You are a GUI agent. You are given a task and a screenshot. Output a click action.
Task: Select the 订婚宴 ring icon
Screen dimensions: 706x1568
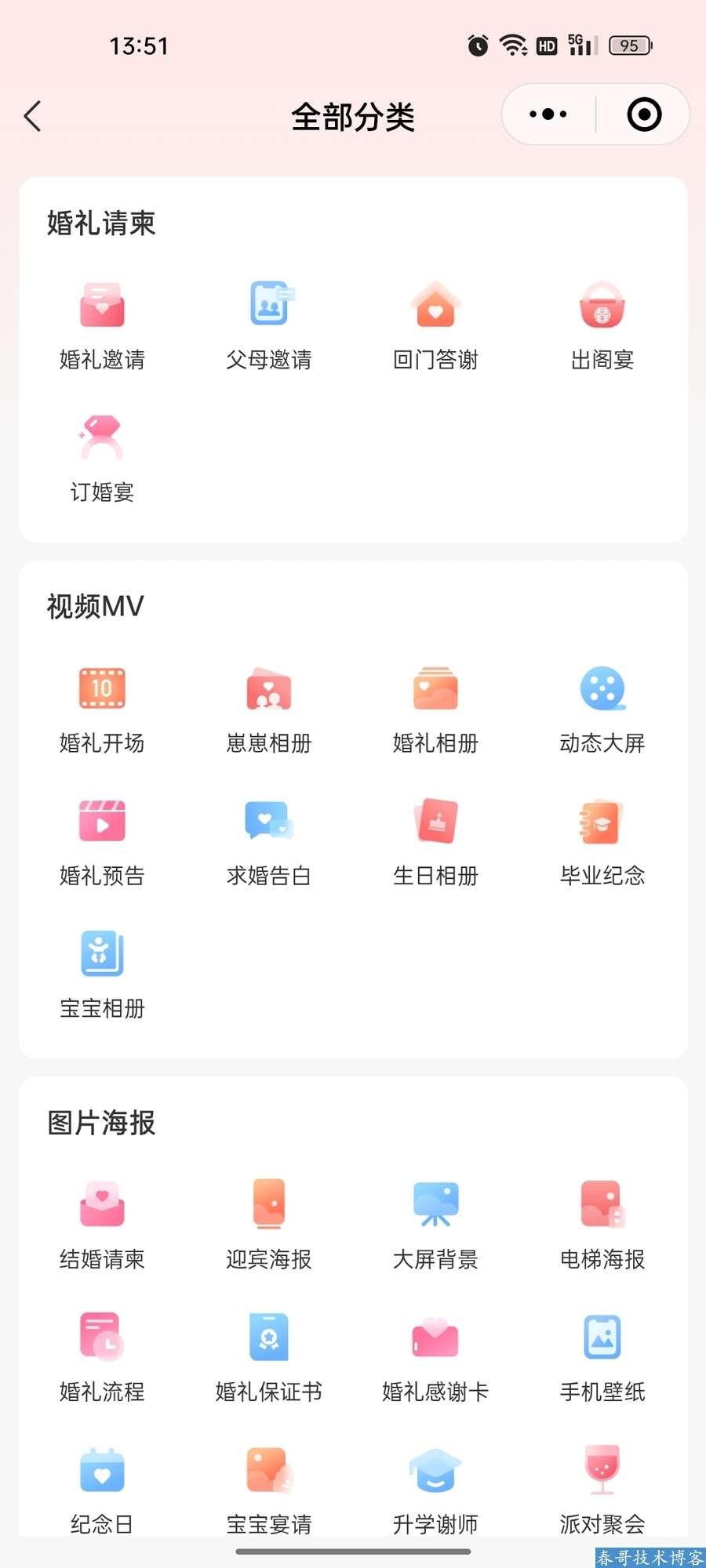click(x=101, y=438)
